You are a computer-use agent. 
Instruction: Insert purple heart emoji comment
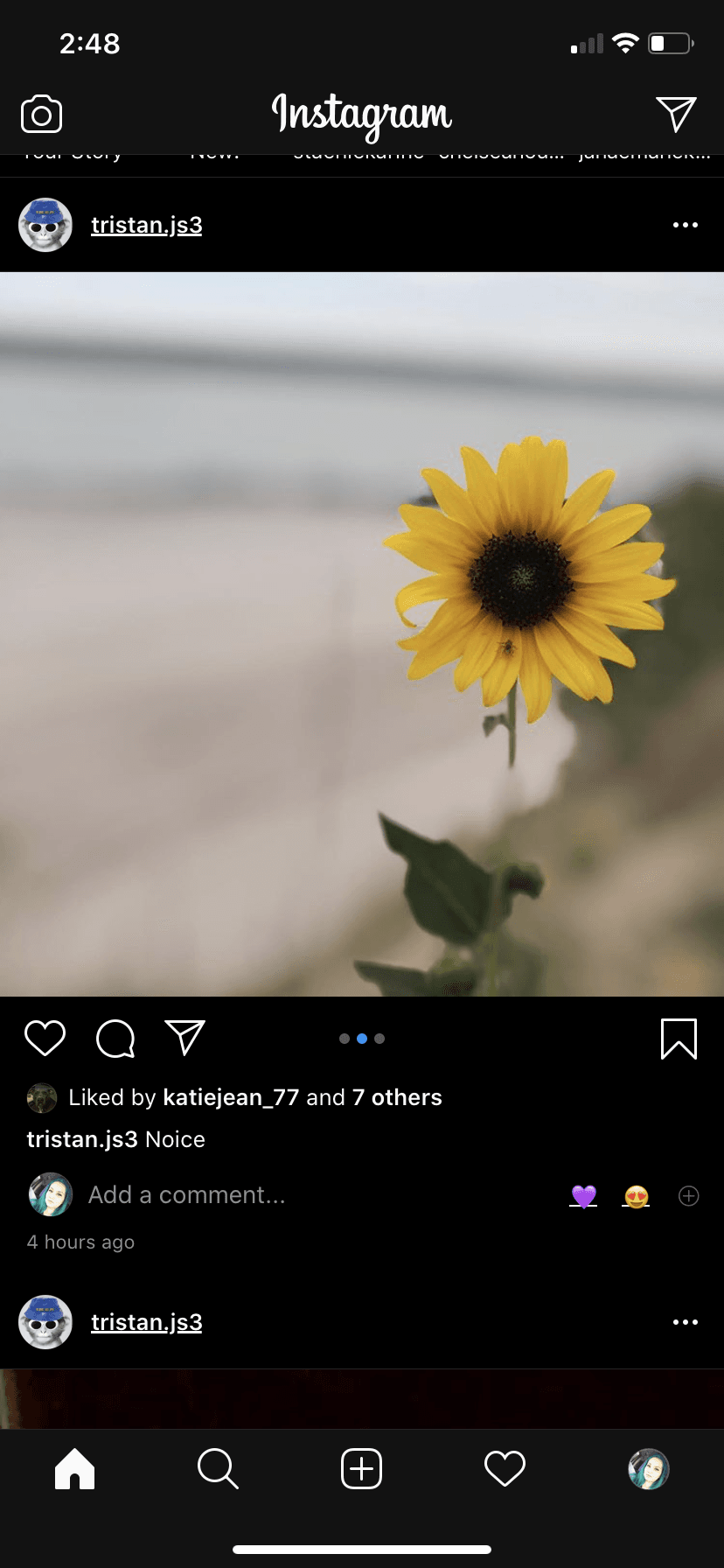(583, 1196)
